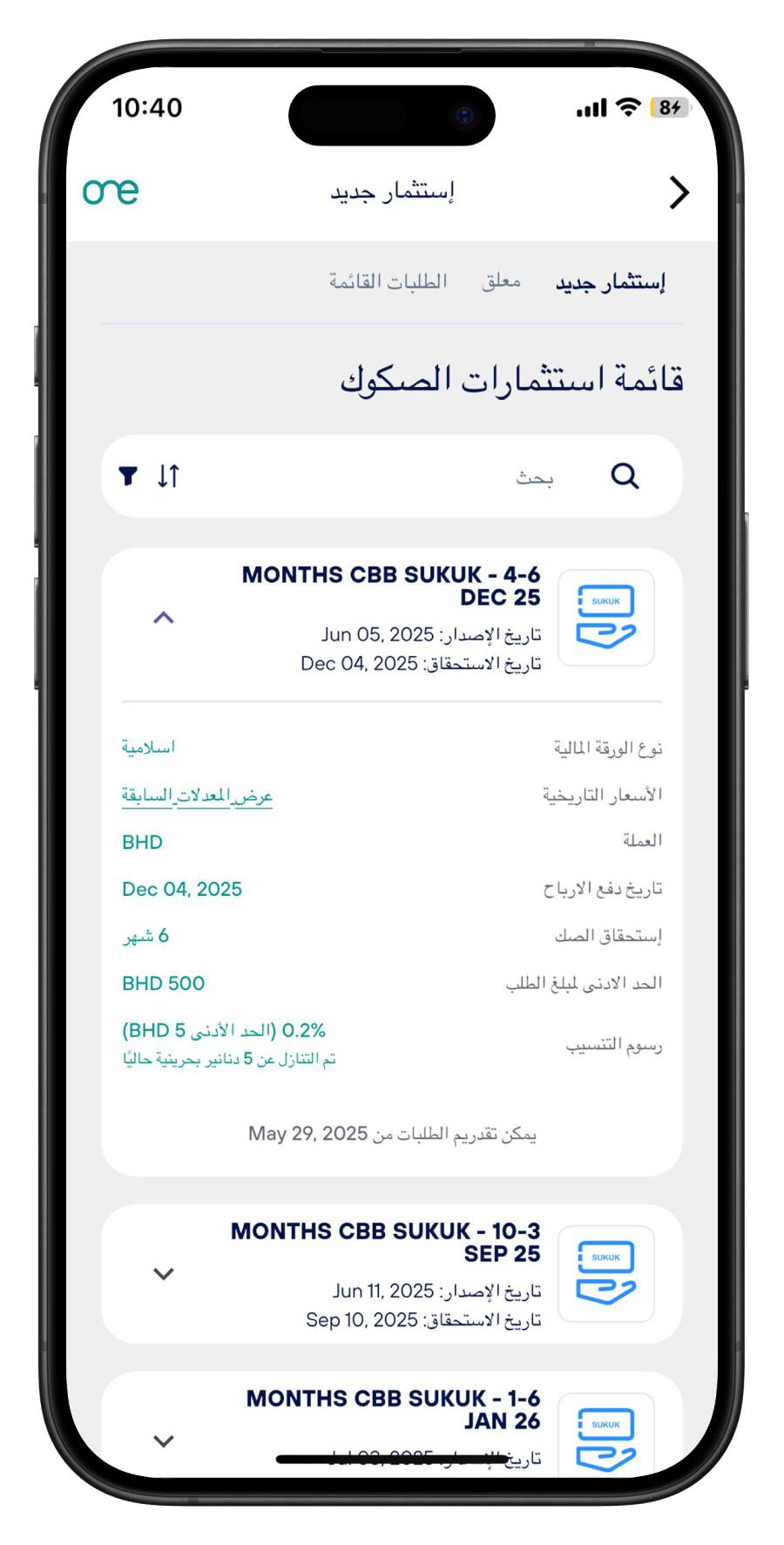The image size is (784, 1545).
Task: Switch to the الطلبات القائمة tab
Action: [388, 281]
